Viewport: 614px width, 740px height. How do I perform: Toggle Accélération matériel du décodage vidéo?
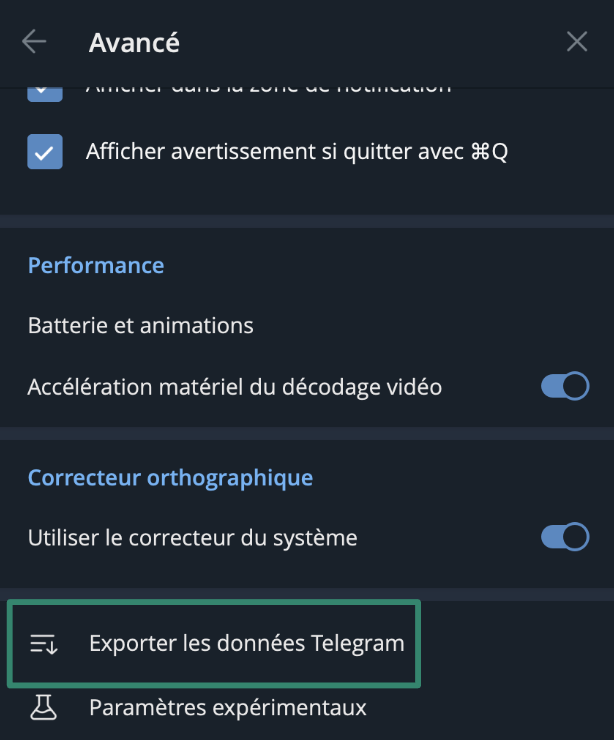click(565, 386)
